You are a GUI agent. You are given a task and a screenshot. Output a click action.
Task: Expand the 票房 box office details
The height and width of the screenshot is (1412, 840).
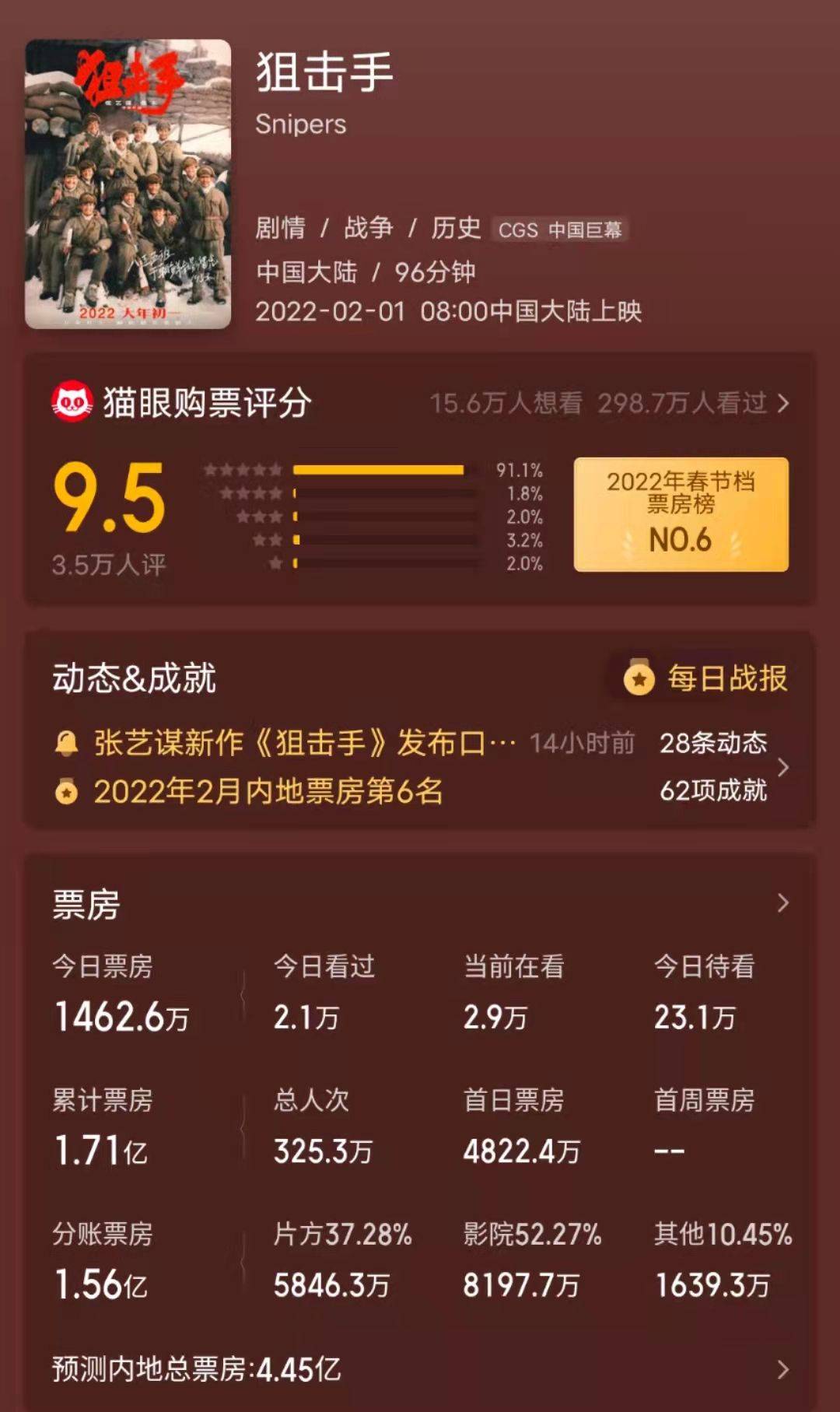pos(782,903)
